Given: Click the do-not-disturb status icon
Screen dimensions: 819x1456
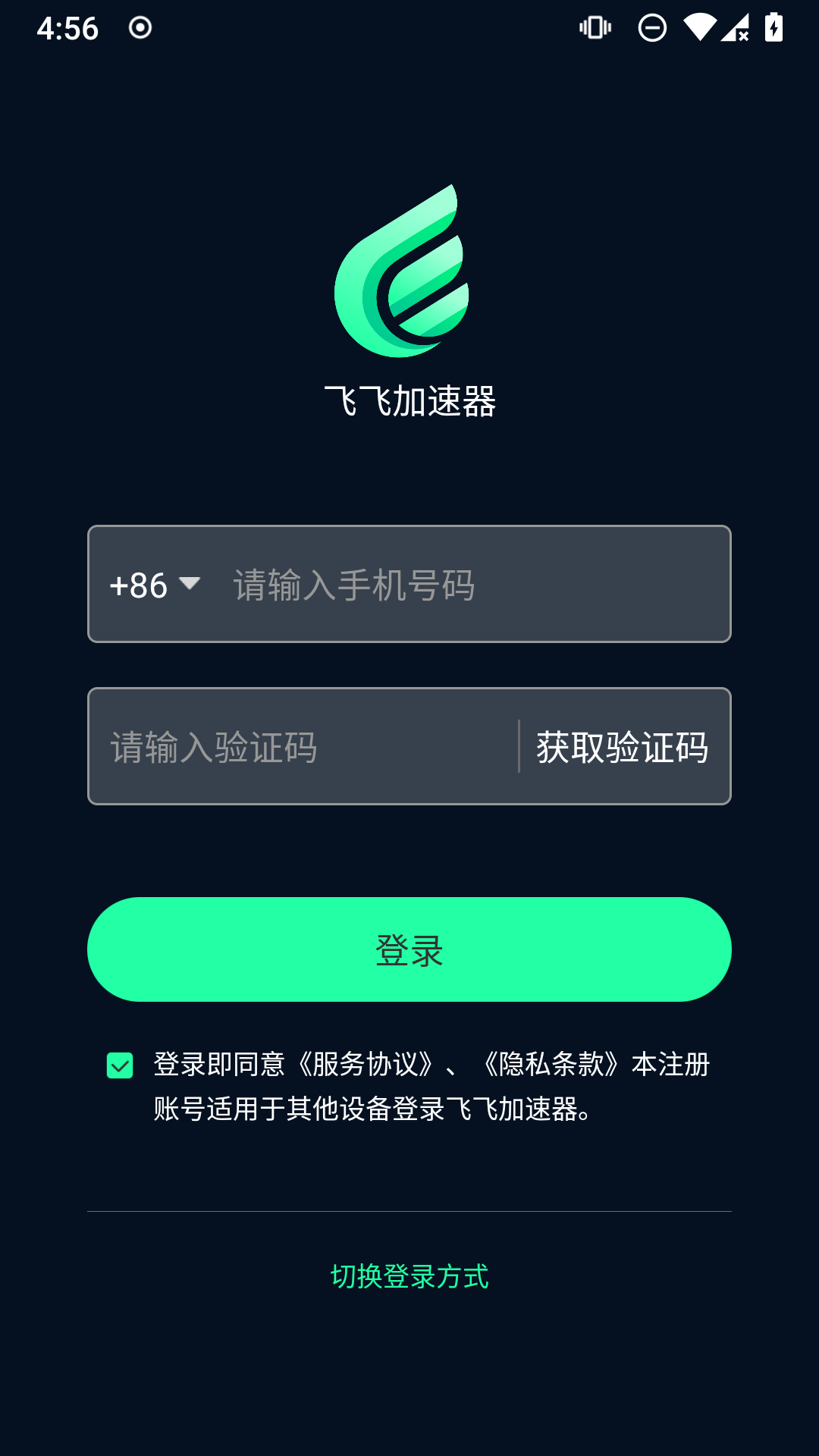Looking at the screenshot, I should (x=651, y=28).
